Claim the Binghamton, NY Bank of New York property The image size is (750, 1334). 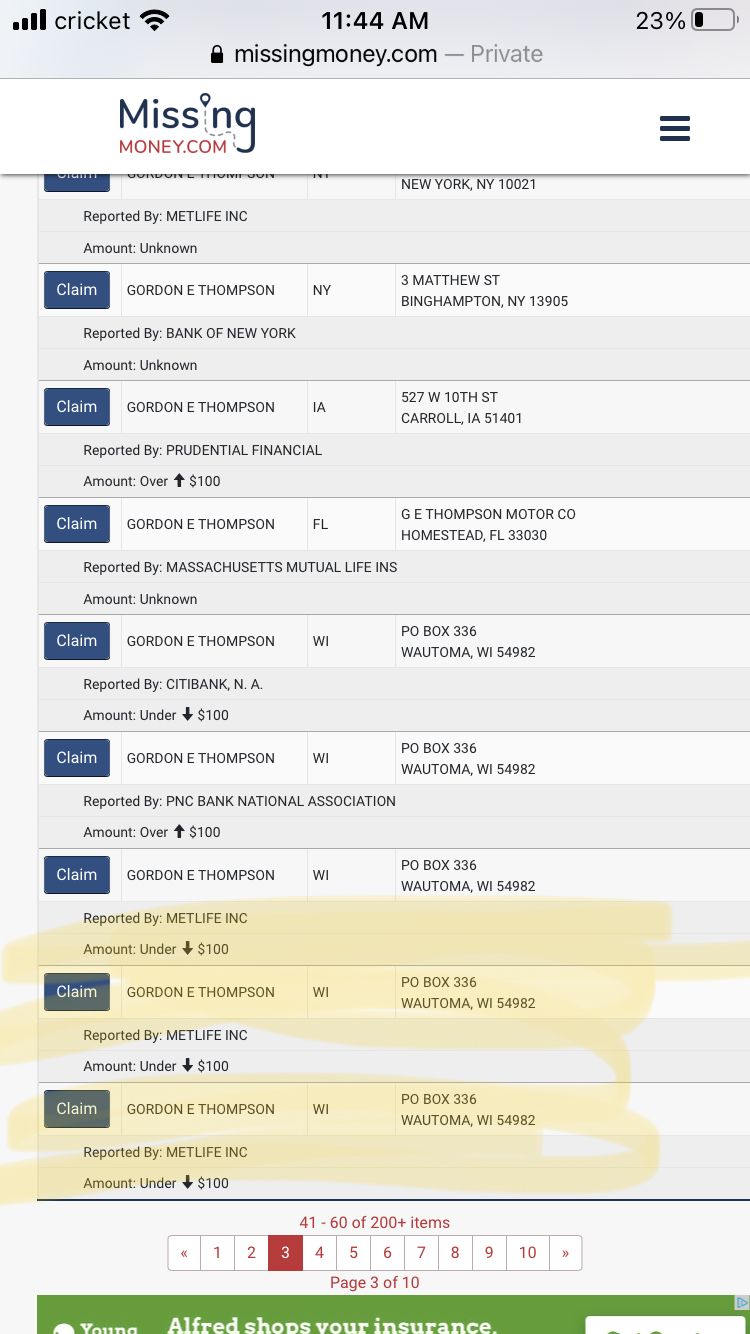click(77, 290)
